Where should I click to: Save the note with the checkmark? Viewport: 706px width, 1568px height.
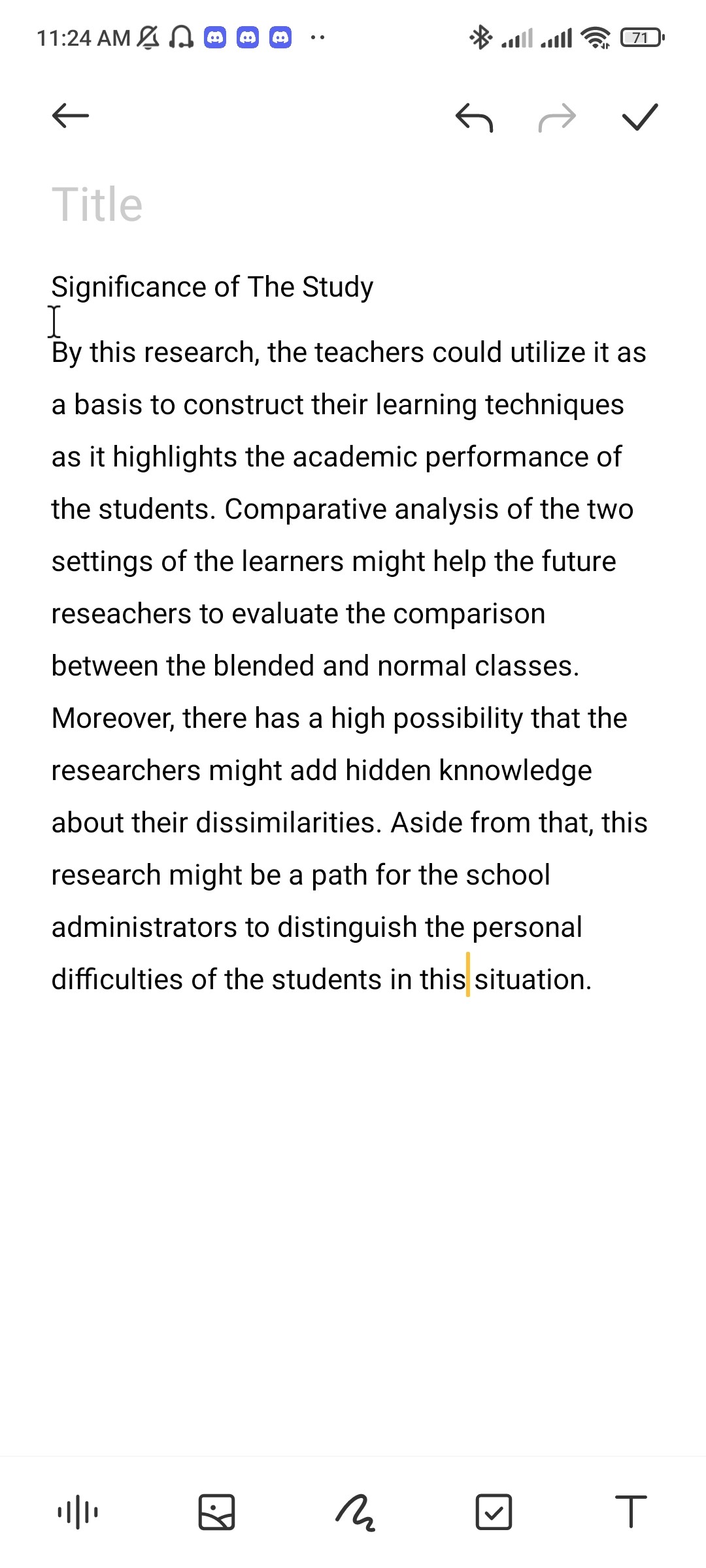coord(640,117)
